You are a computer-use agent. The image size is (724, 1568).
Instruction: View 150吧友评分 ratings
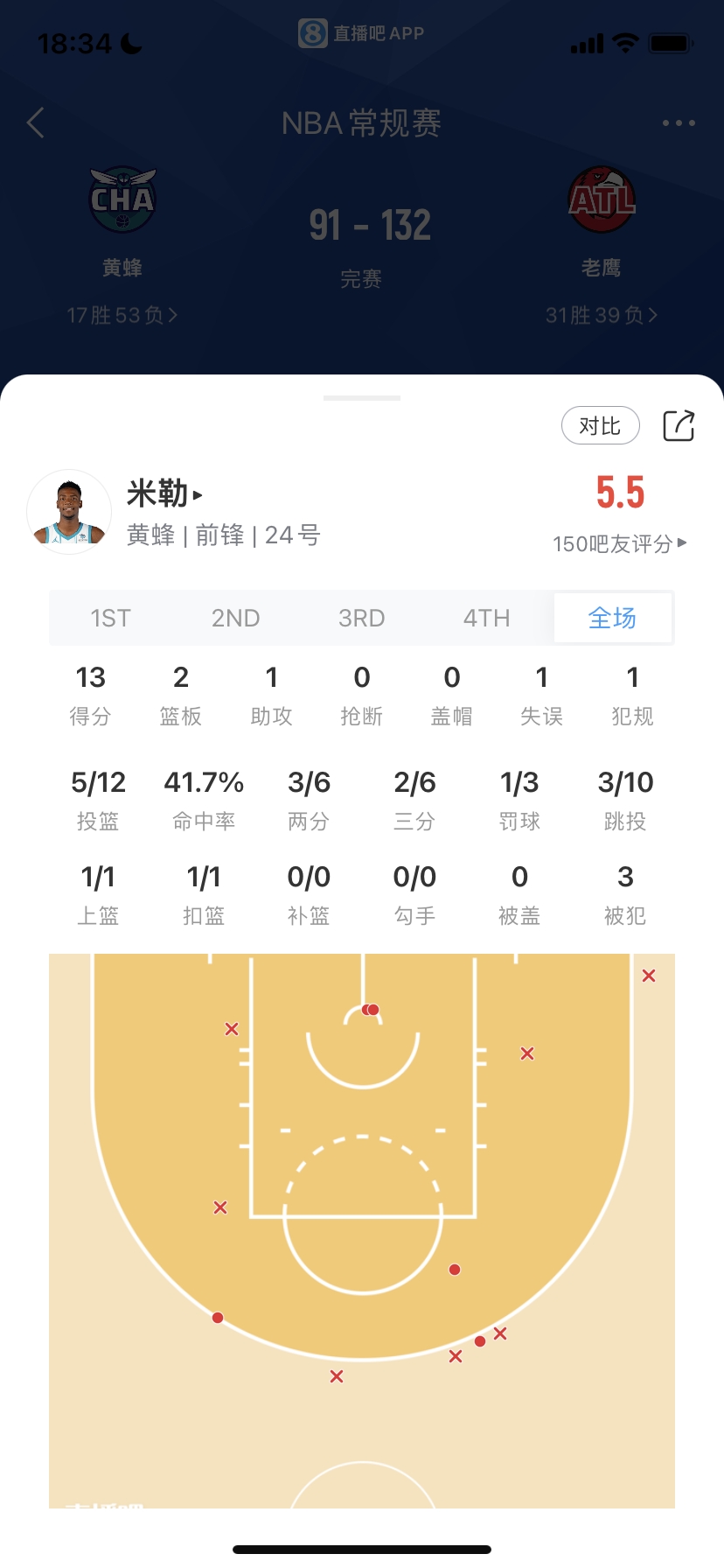pos(619,543)
